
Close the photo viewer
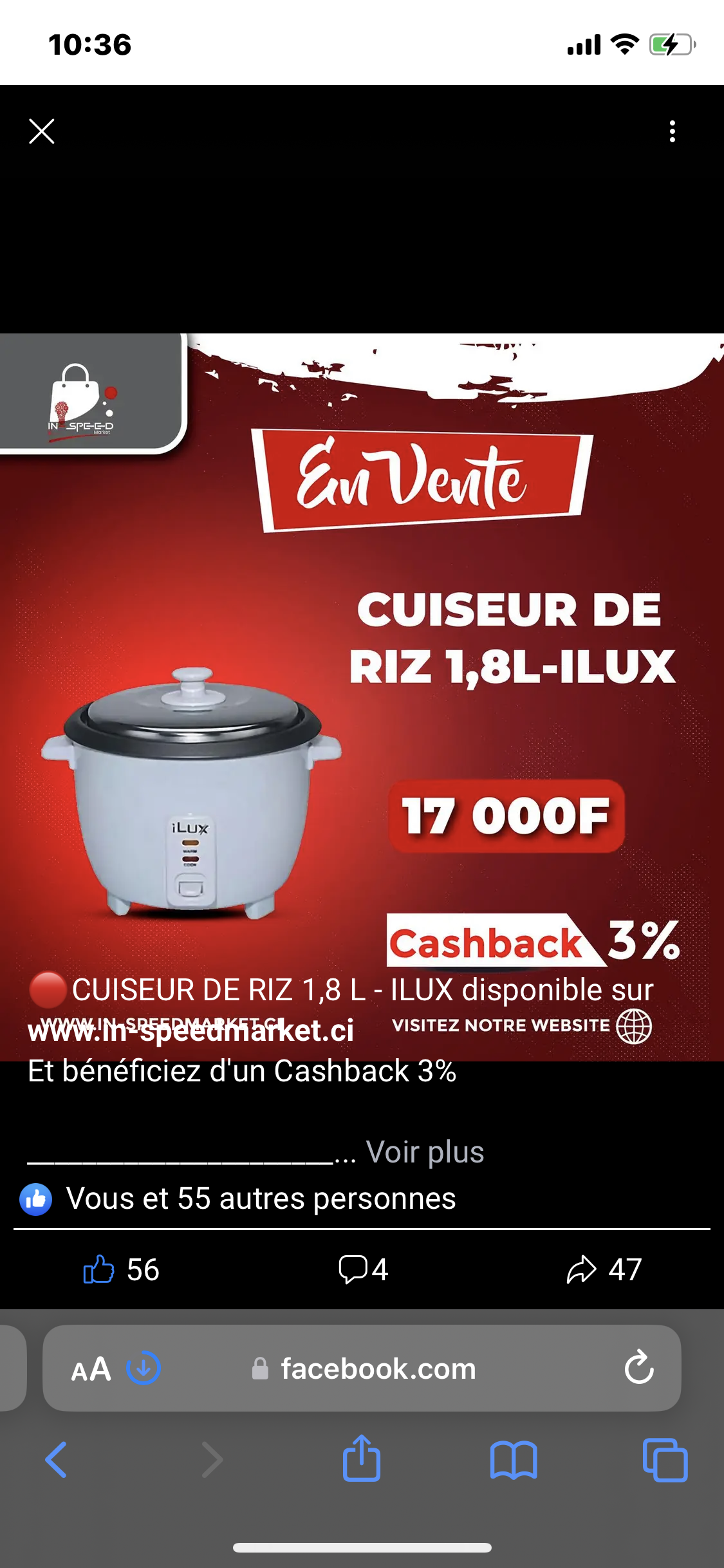click(x=42, y=131)
